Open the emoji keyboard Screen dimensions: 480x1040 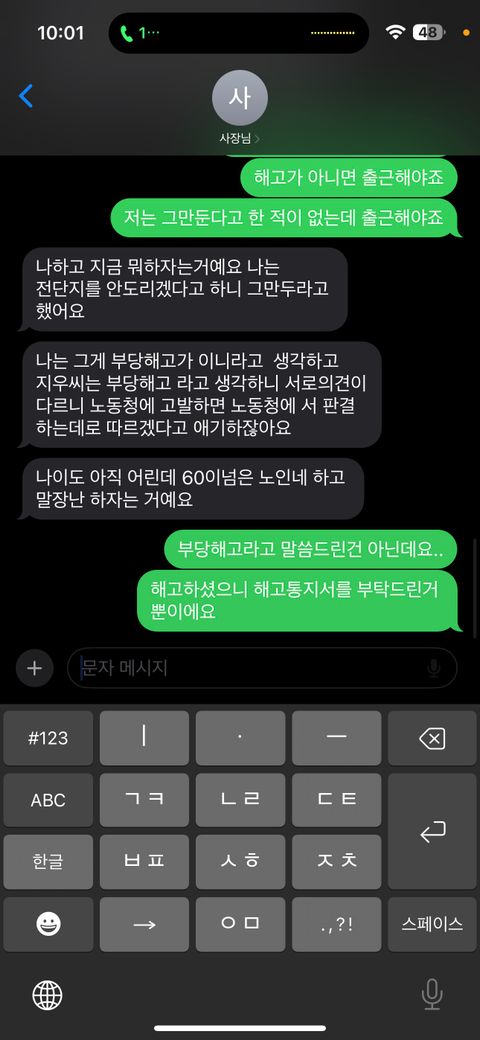[x=48, y=924]
